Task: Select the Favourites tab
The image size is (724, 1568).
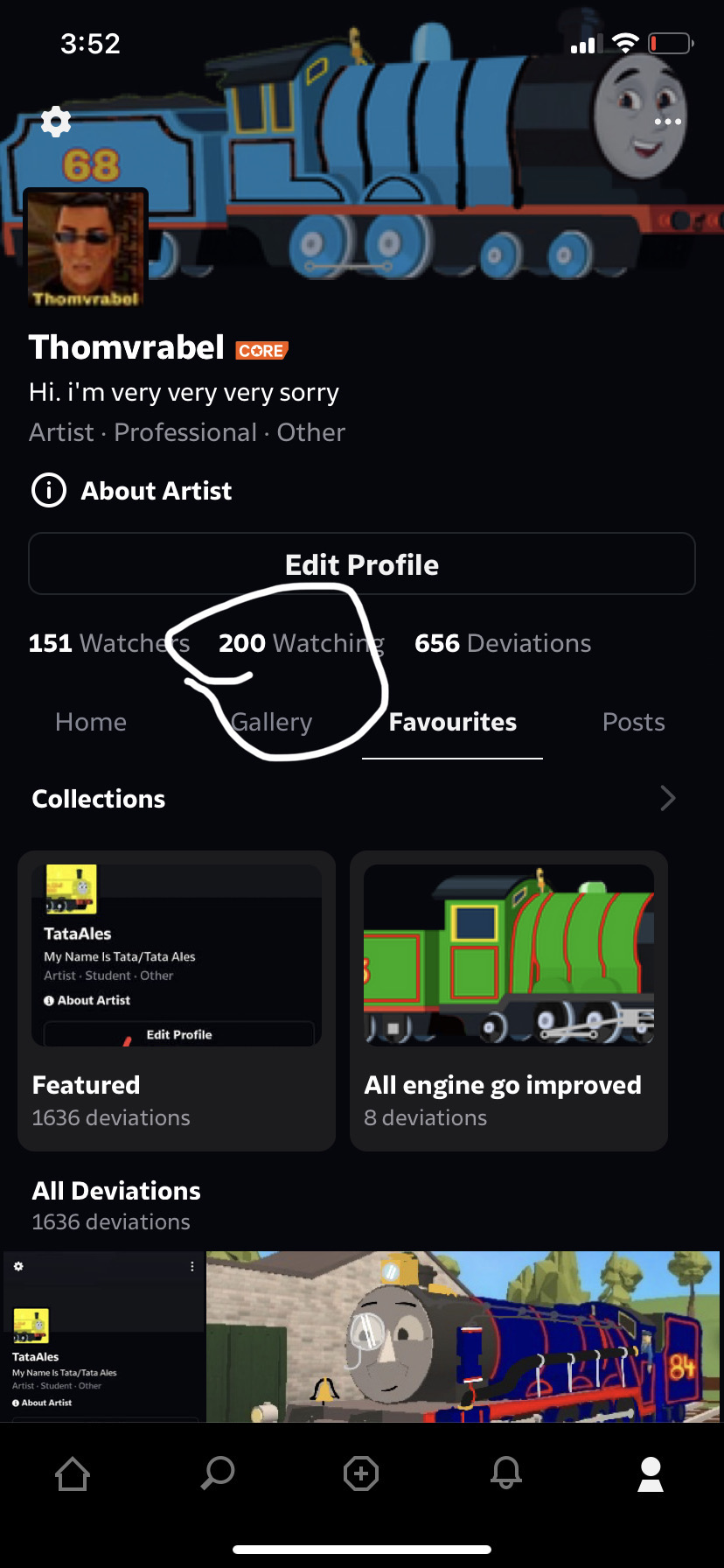Action: 452,722
